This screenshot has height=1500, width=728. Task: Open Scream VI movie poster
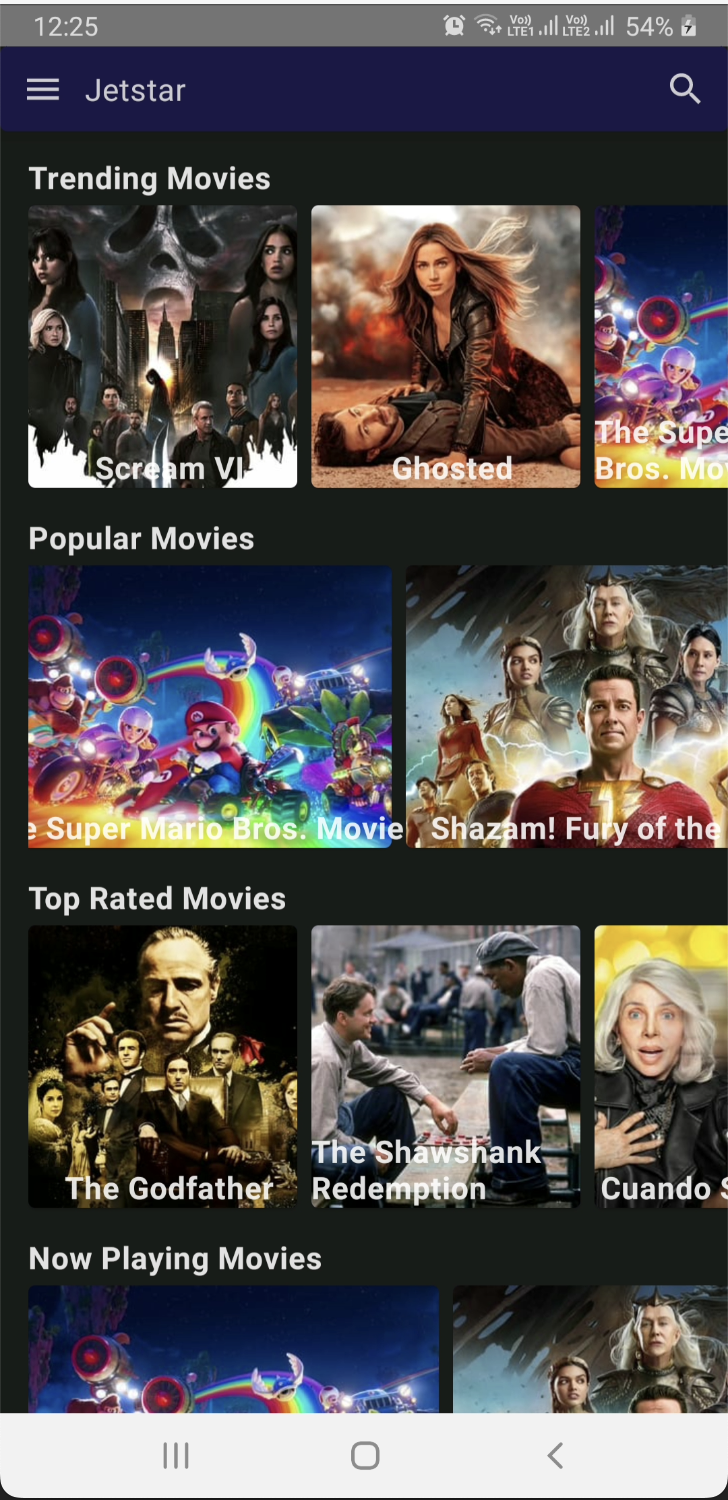[x=163, y=347]
